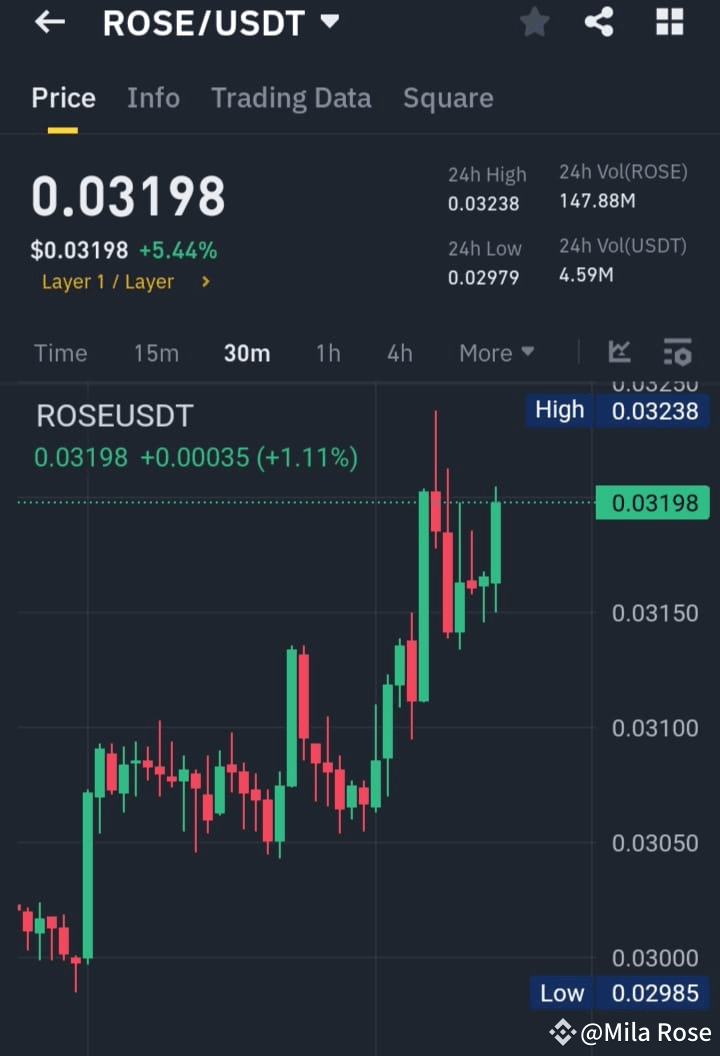720x1056 pixels.
Task: View the Info tab
Action: pos(153,98)
